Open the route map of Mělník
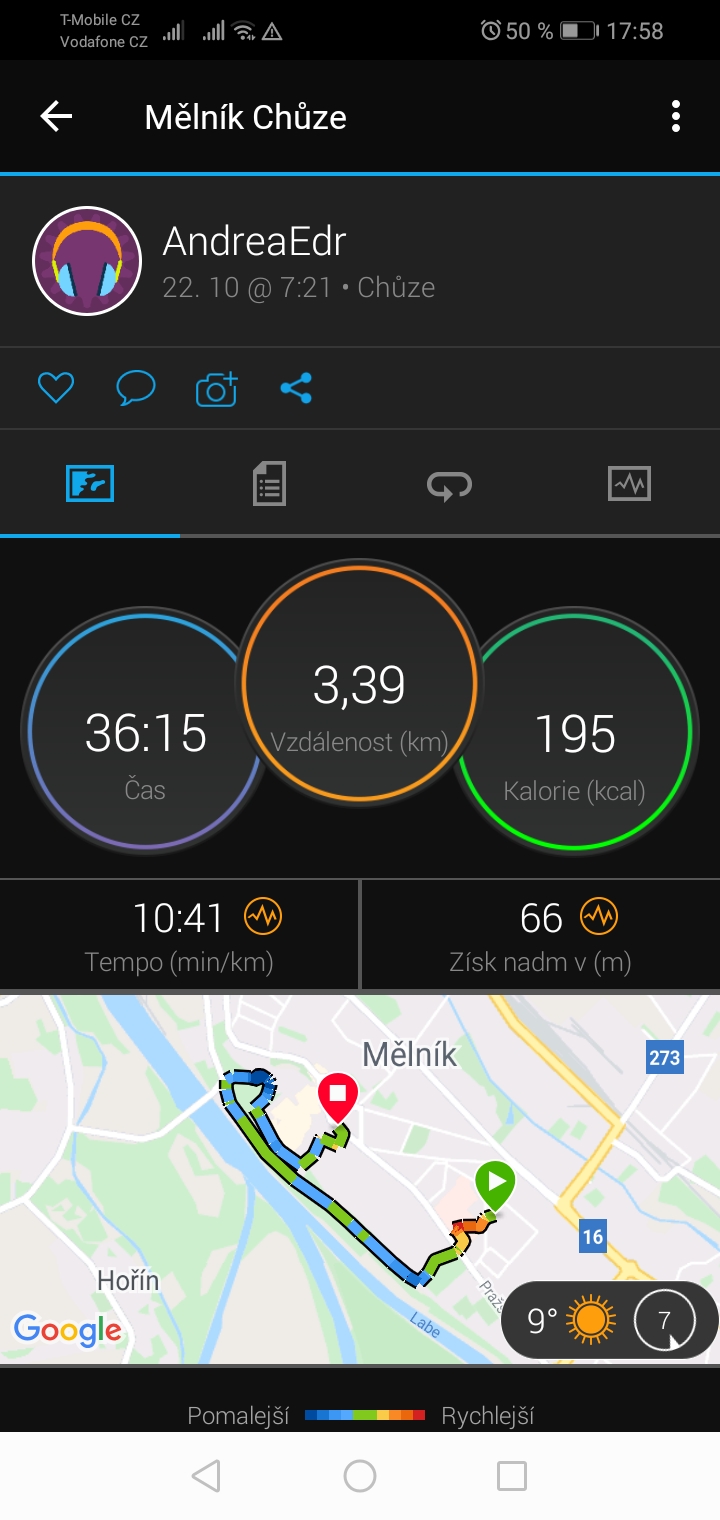The height and width of the screenshot is (1520, 720). pyautogui.click(x=360, y=1179)
